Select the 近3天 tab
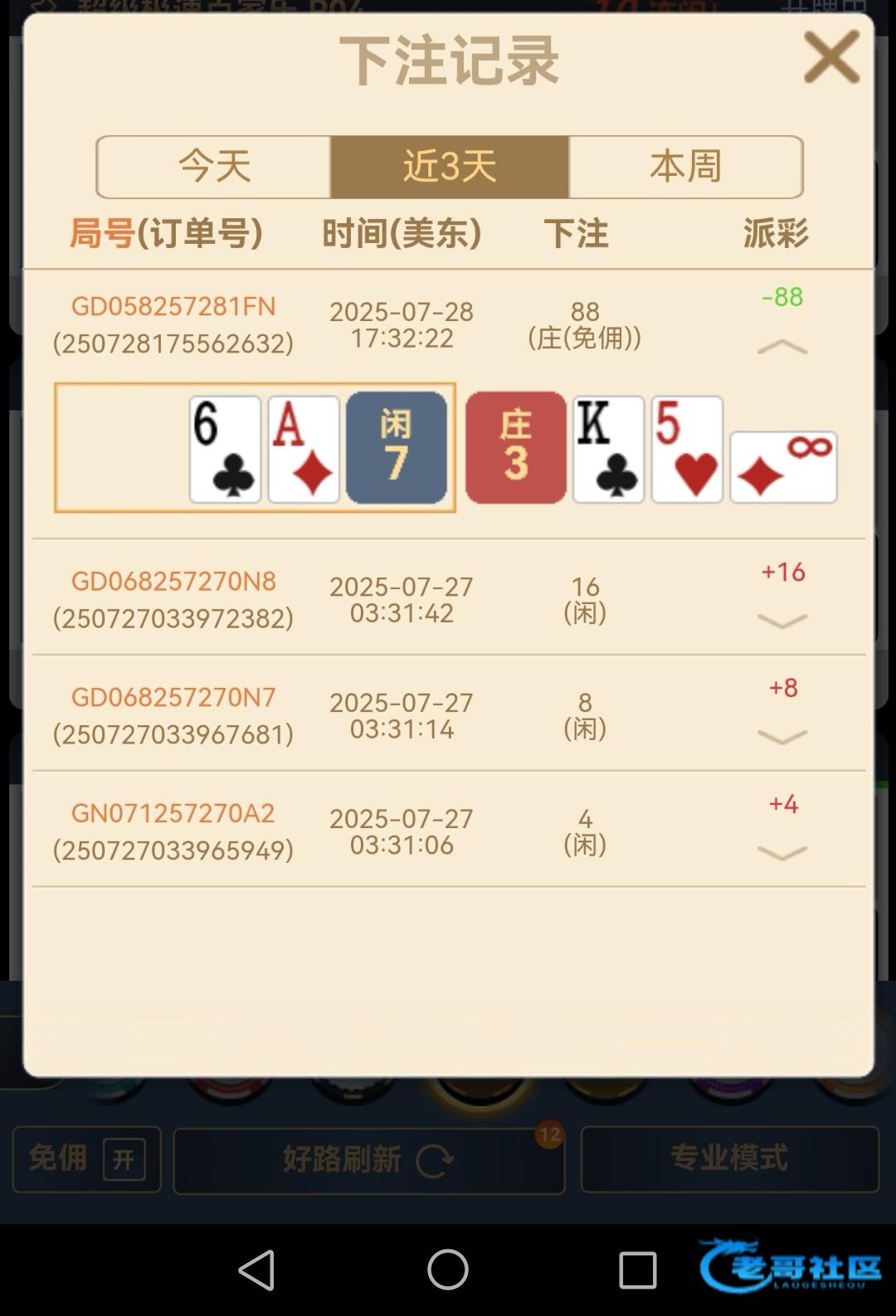Screen dimensions: 896x1316 (x=450, y=167)
